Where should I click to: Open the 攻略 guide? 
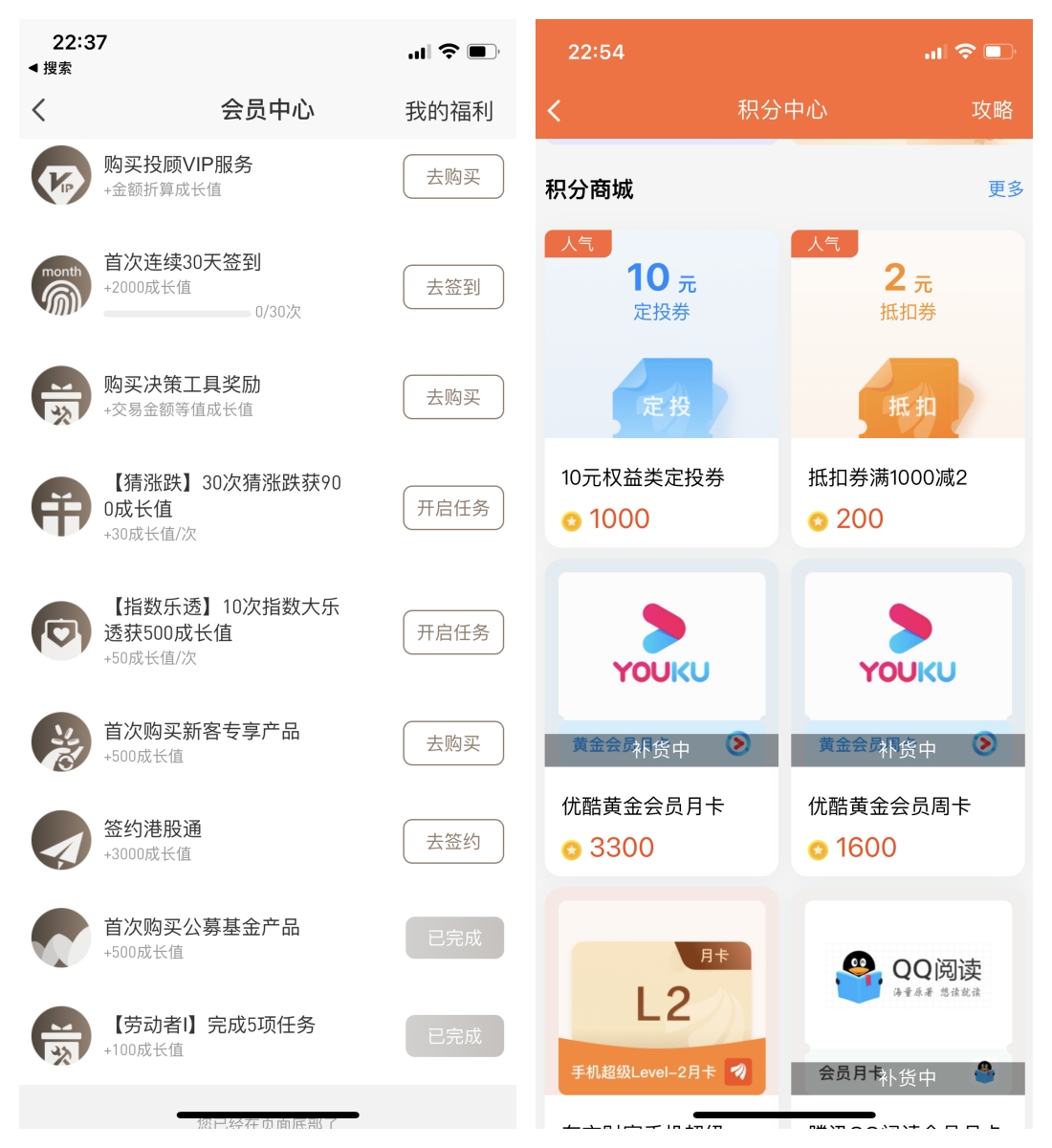click(992, 110)
